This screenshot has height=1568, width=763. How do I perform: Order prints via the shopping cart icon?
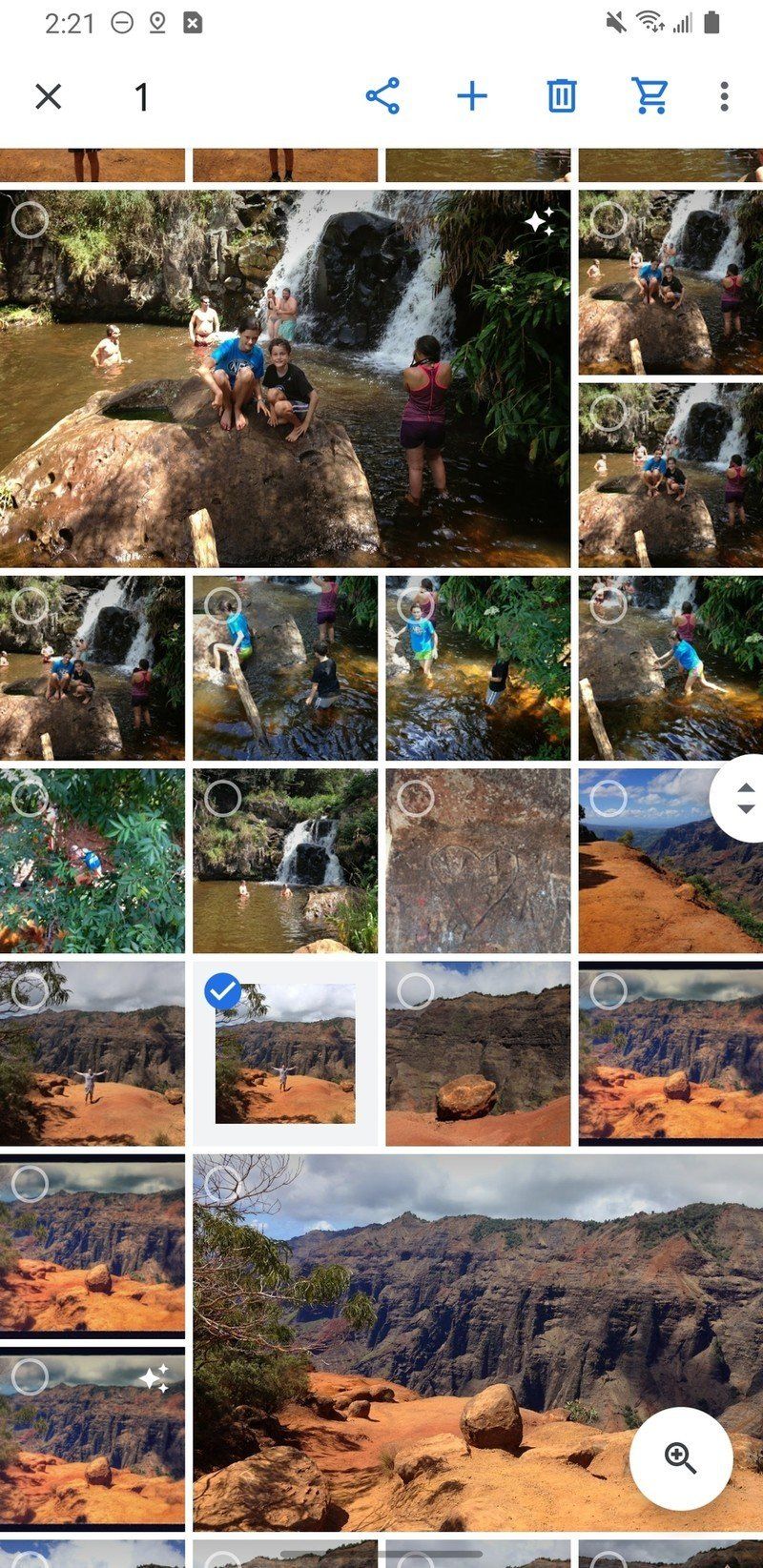tap(650, 96)
